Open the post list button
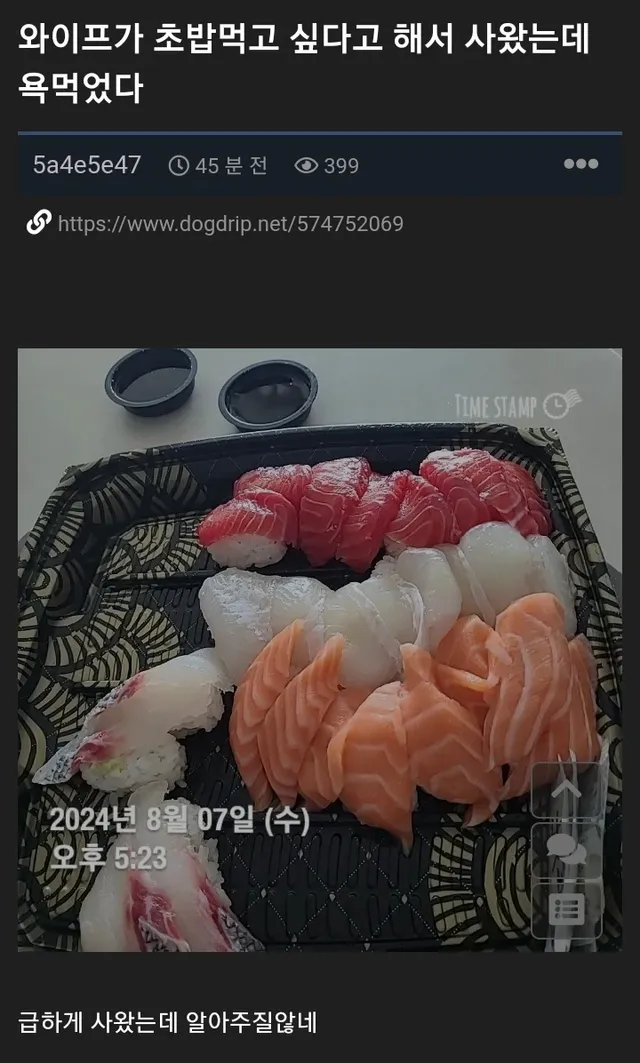The height and width of the screenshot is (1063, 640). [x=566, y=910]
